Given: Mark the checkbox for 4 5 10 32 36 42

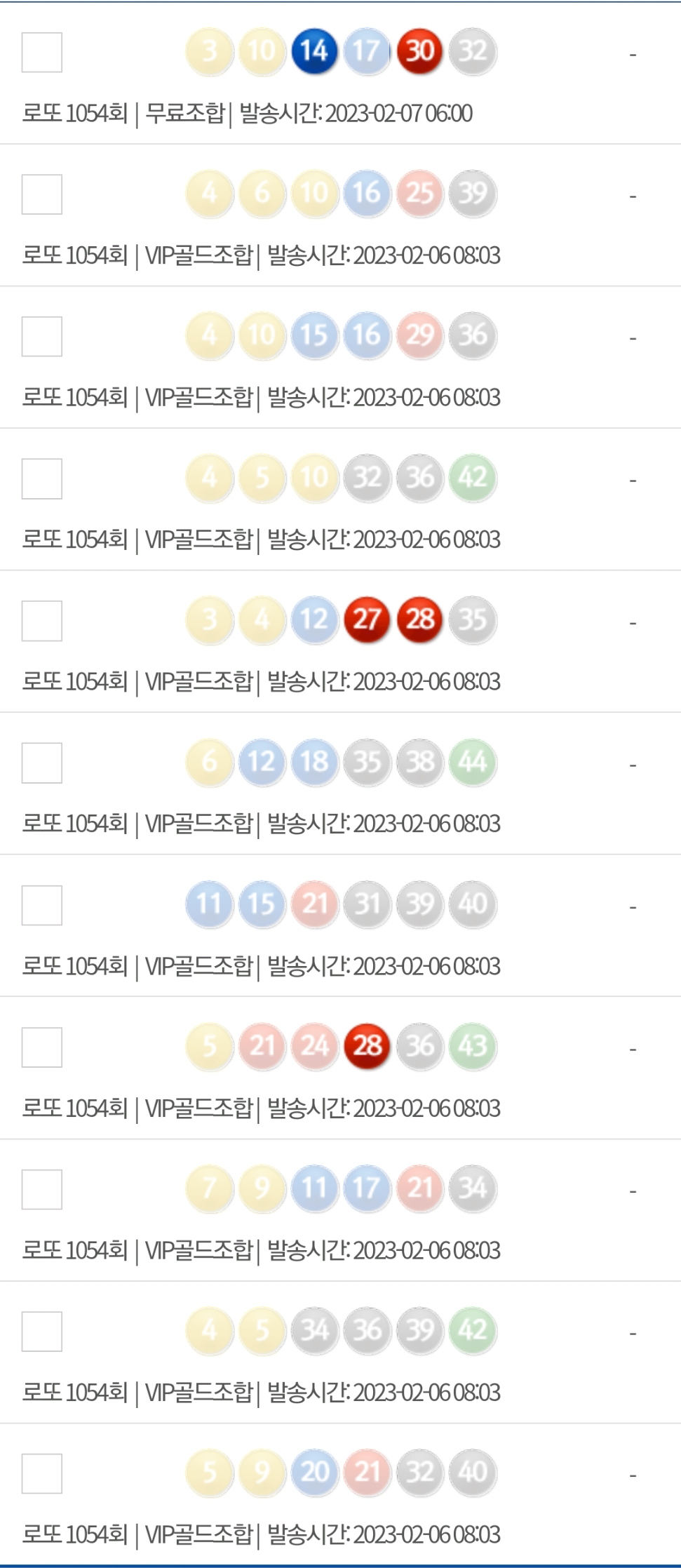Looking at the screenshot, I should point(42,478).
